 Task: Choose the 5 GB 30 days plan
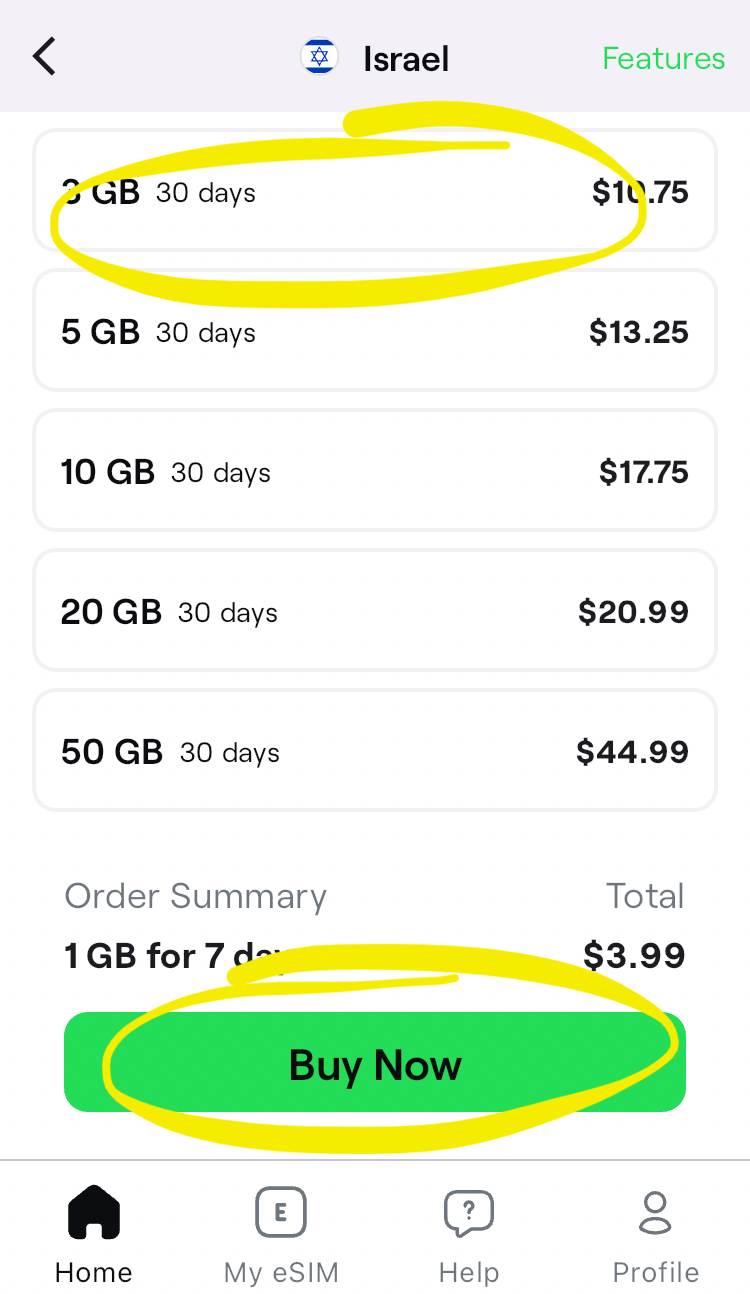click(375, 331)
